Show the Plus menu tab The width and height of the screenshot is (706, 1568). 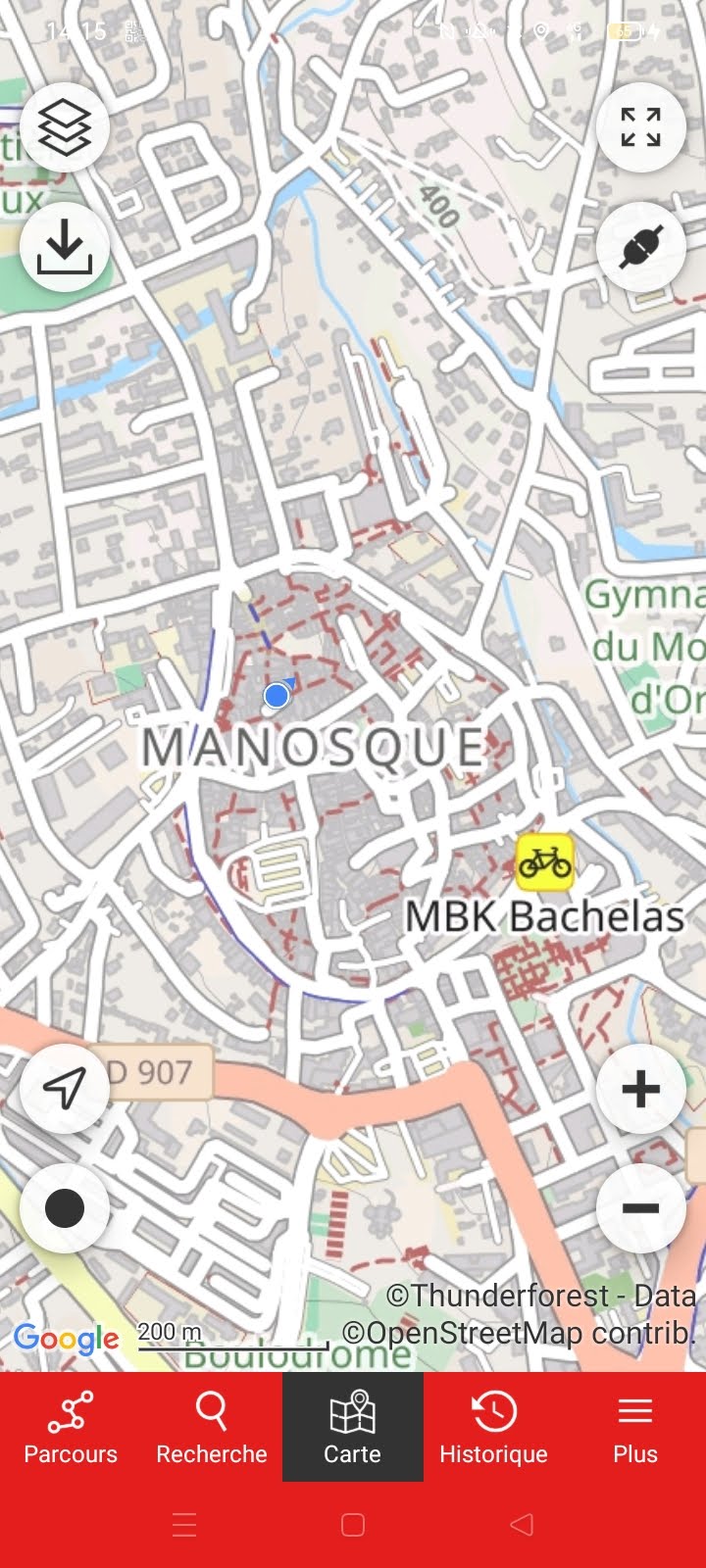coord(635,1427)
